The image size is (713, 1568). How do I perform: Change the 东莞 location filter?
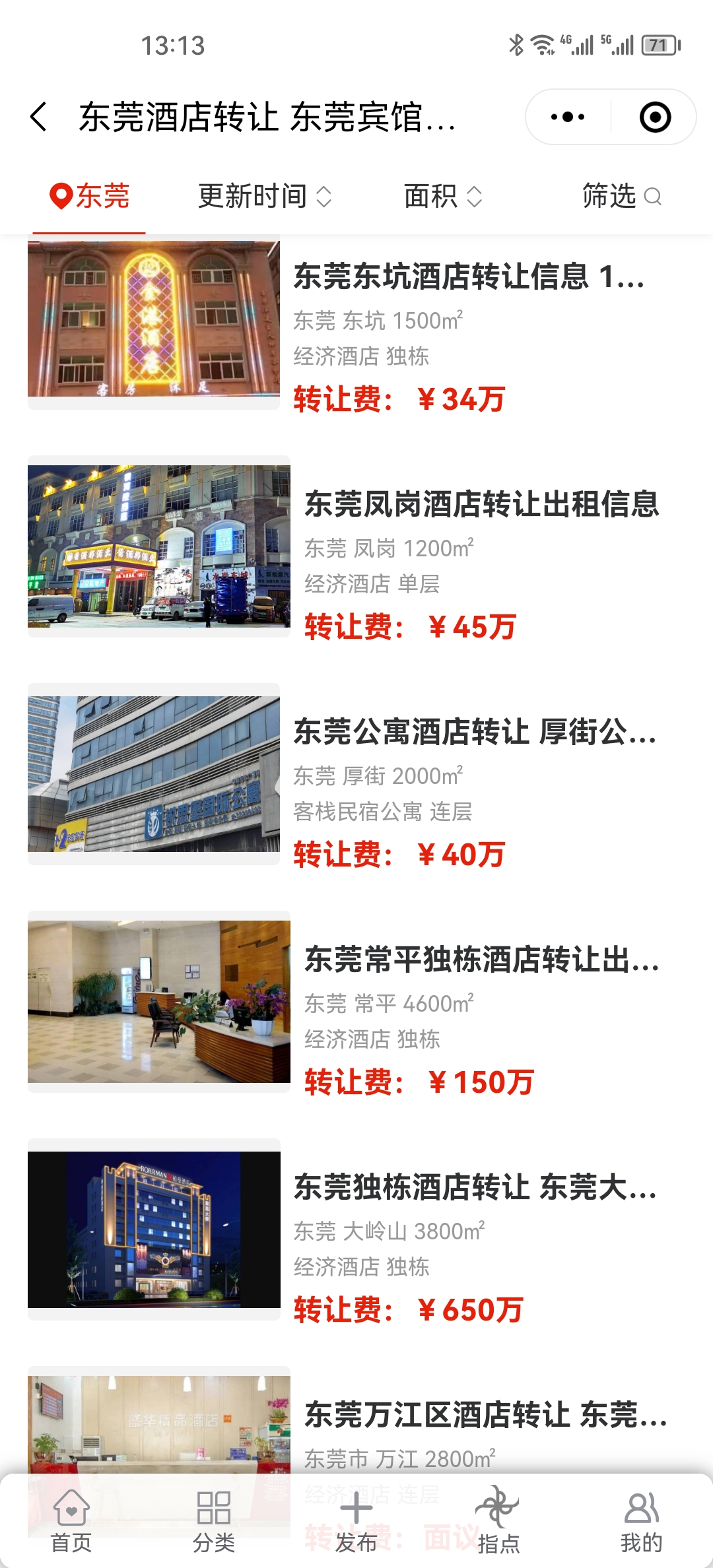[x=90, y=196]
